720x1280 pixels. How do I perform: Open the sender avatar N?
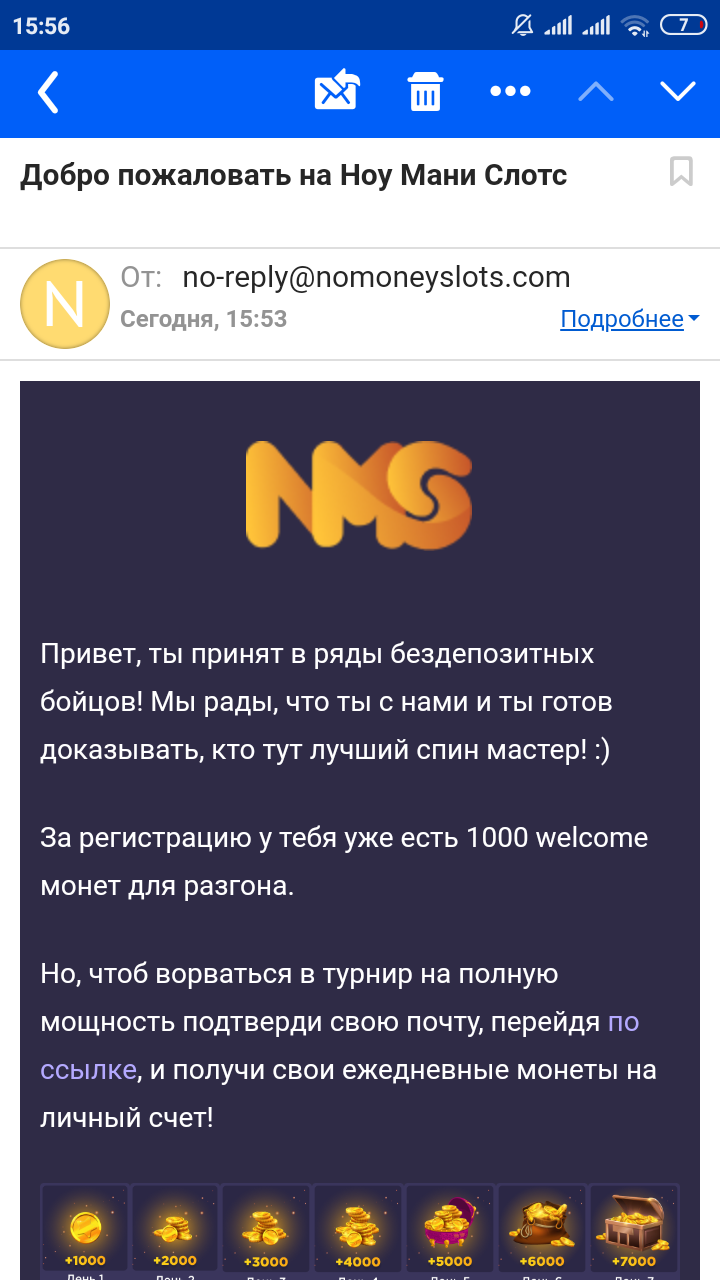click(x=65, y=304)
